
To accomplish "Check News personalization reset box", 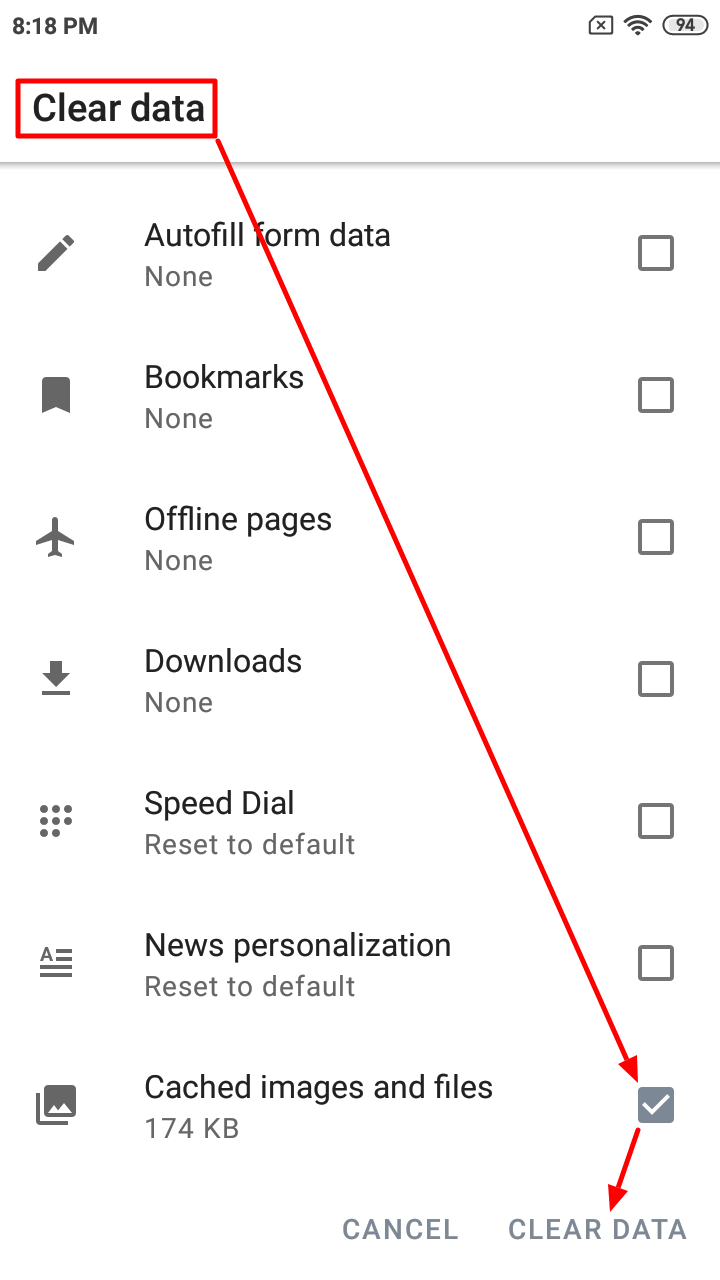I will (656, 964).
